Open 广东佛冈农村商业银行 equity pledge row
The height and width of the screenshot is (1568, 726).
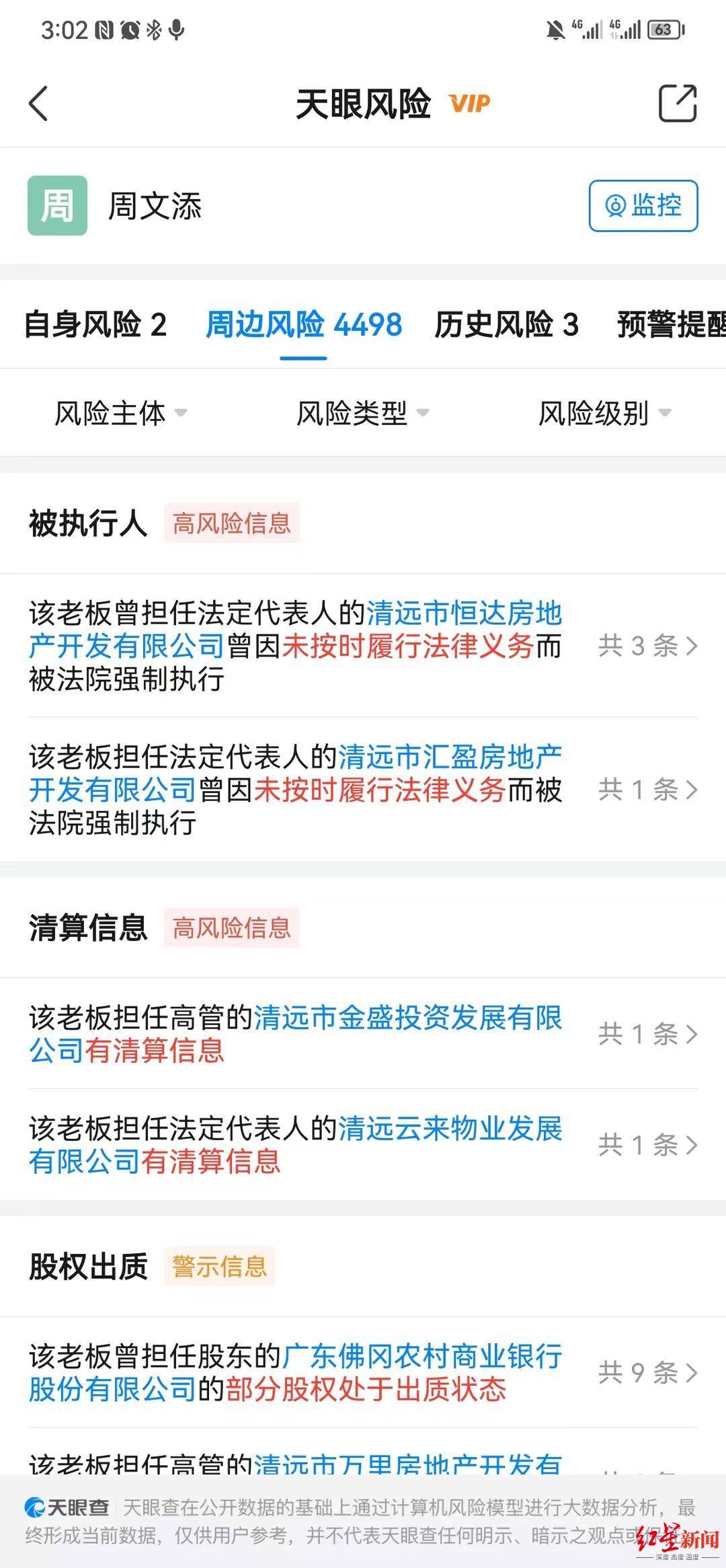coord(363,1372)
